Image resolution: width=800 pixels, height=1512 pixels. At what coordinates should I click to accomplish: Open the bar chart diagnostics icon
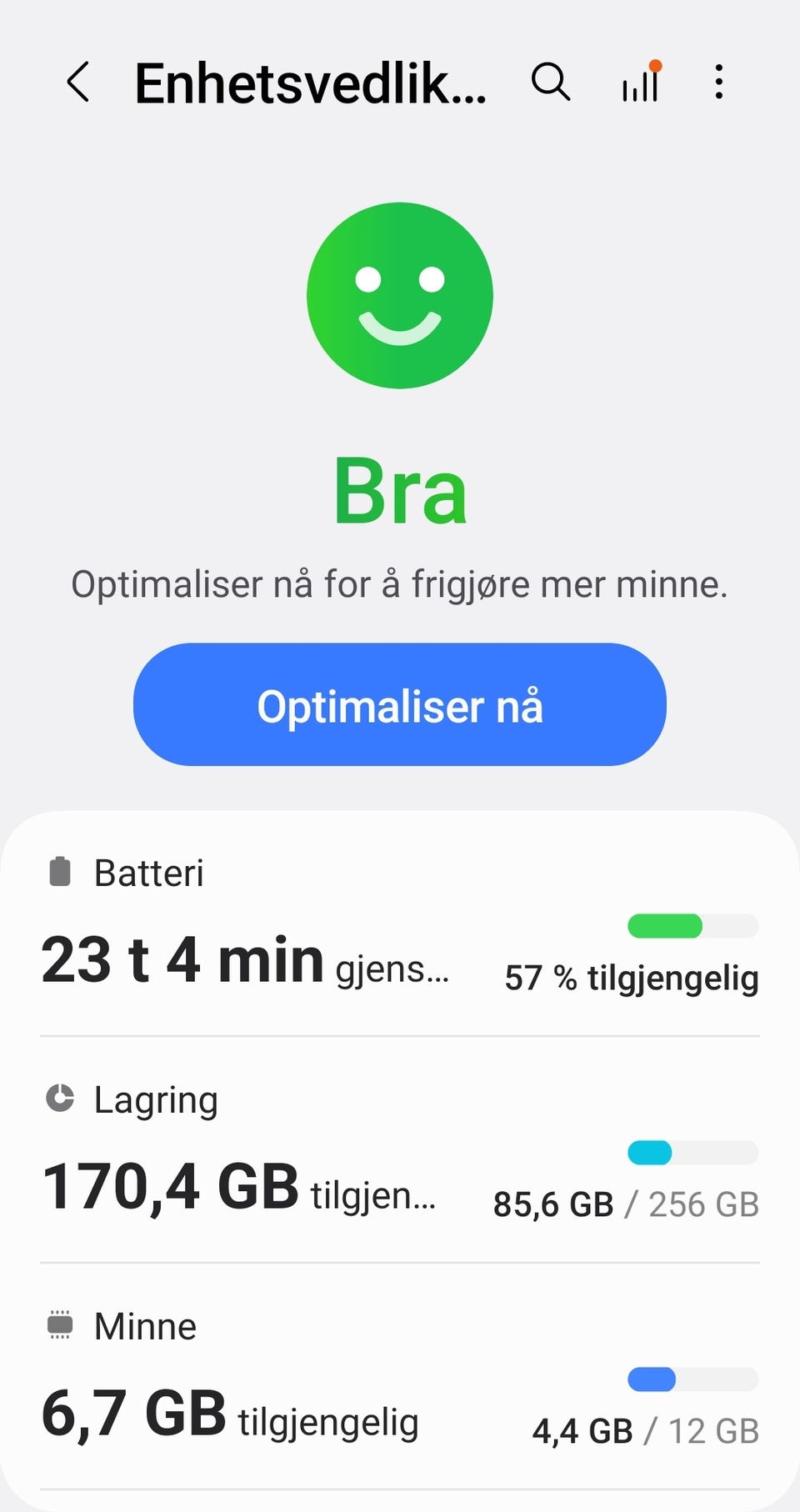(x=642, y=81)
